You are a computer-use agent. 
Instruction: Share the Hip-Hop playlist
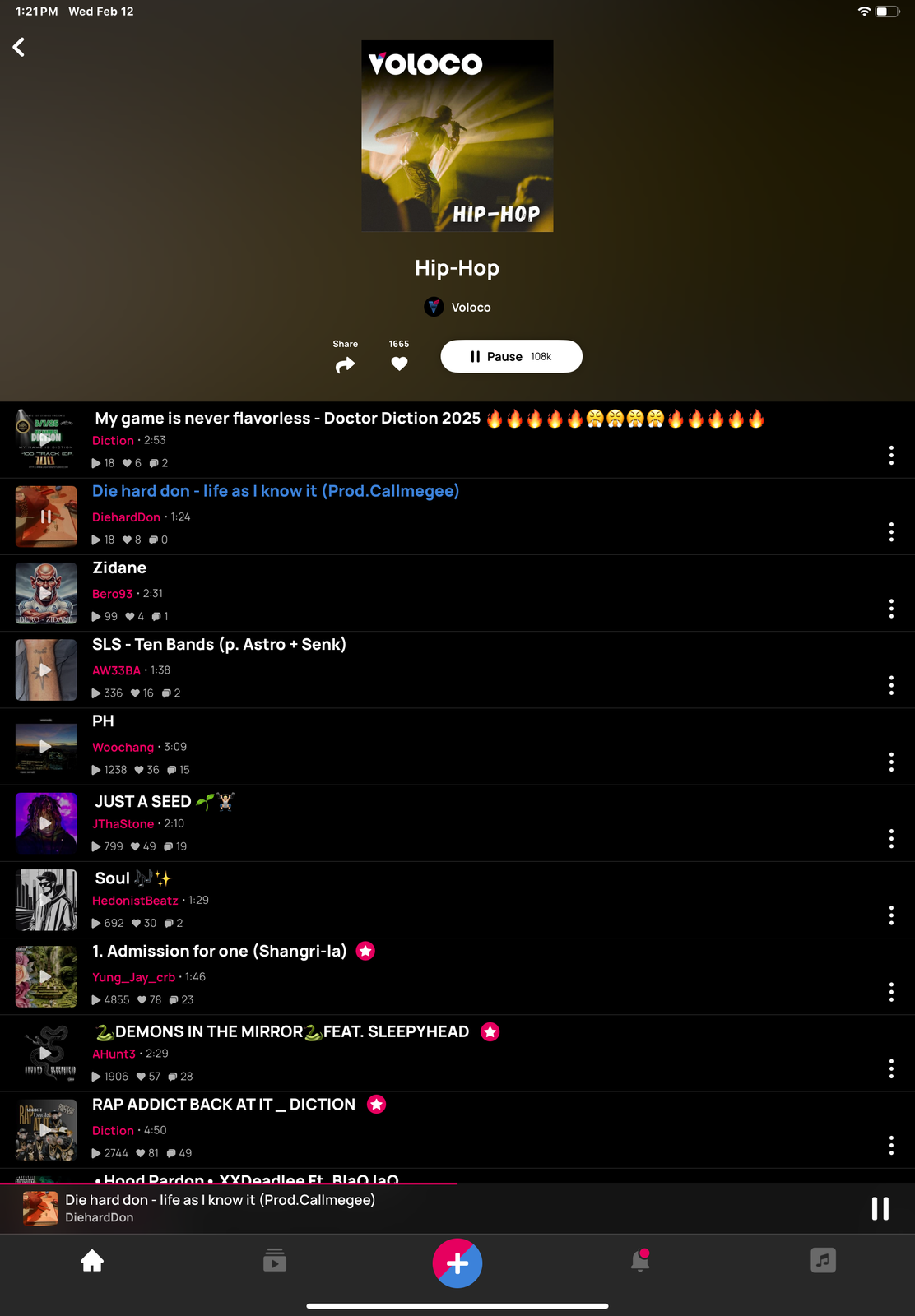(345, 364)
